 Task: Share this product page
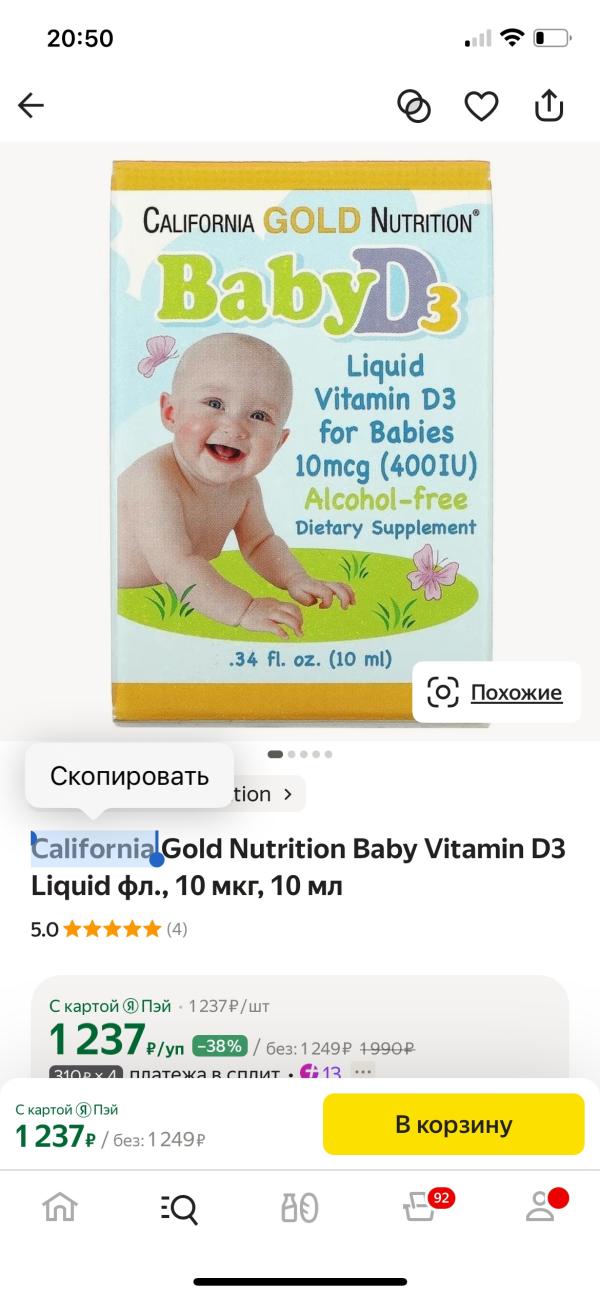click(549, 105)
